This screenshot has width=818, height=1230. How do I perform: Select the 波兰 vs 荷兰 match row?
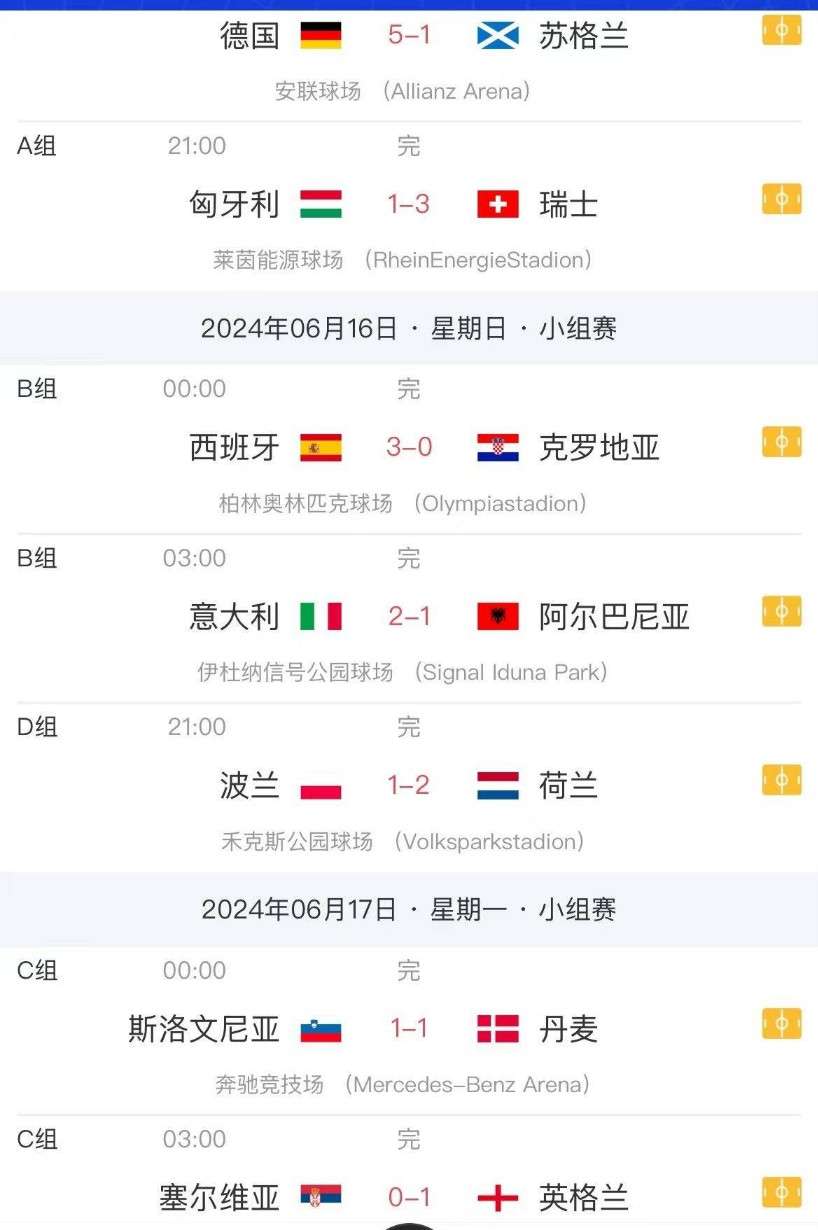(409, 786)
